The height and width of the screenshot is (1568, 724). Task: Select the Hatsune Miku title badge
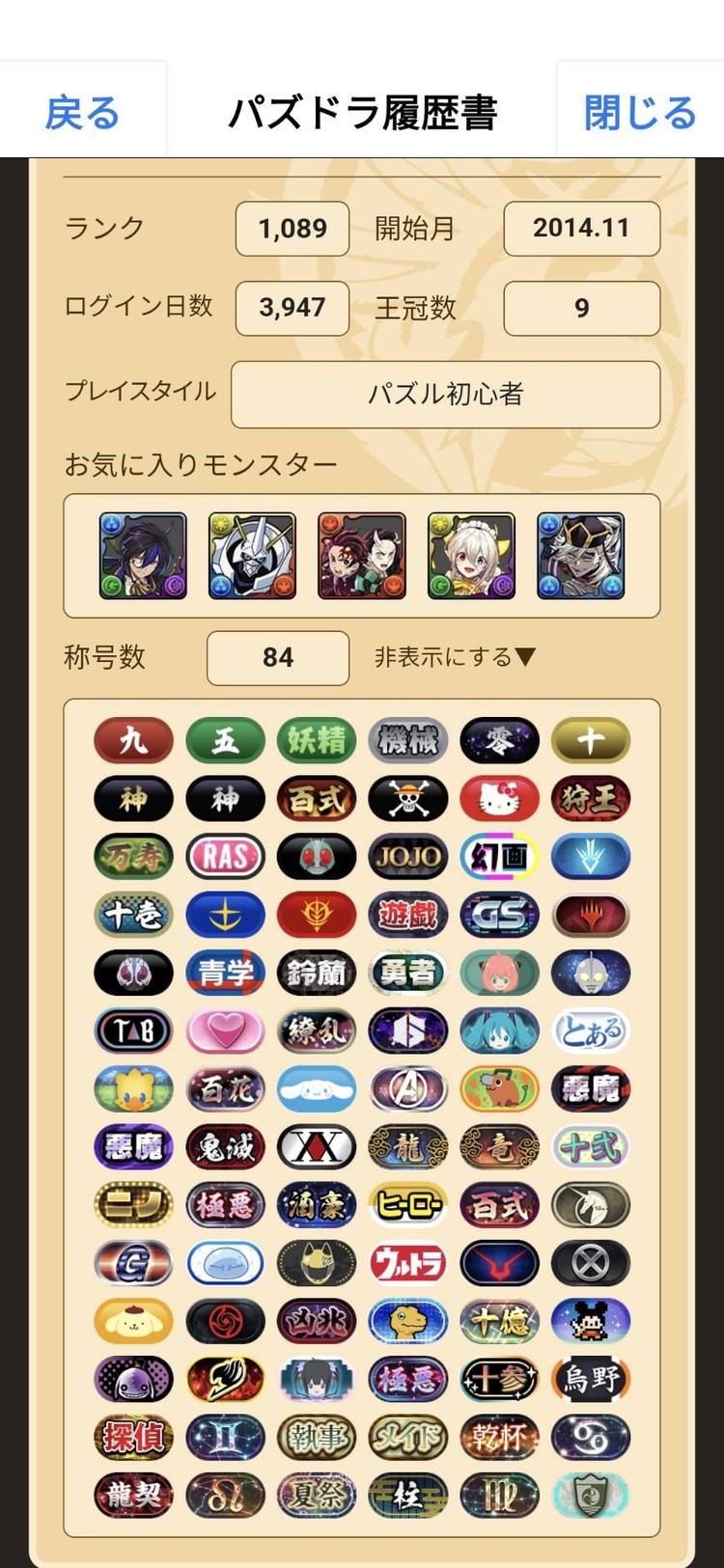(500, 1031)
